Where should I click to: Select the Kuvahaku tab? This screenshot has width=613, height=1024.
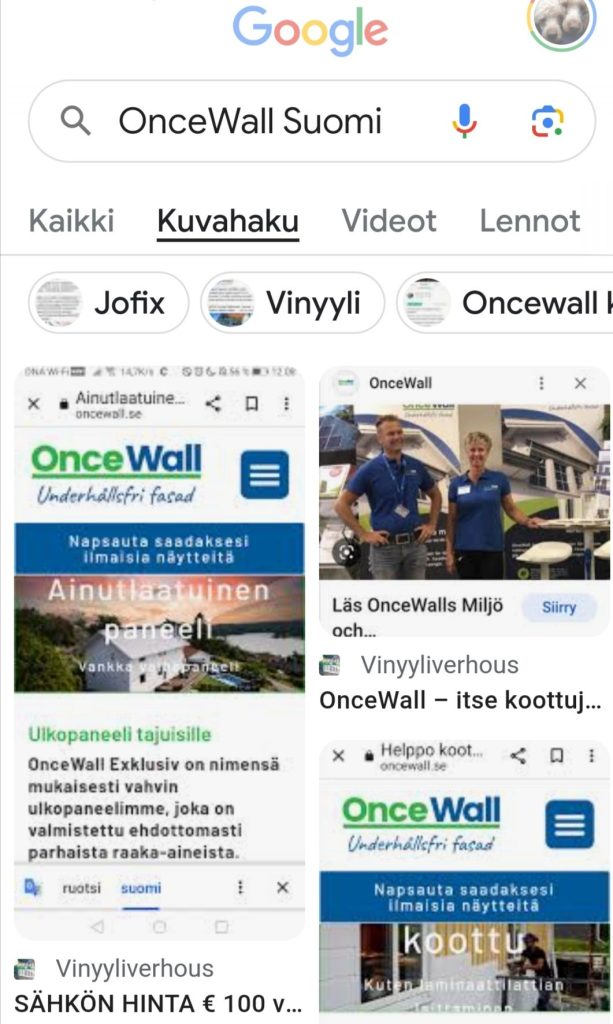pyautogui.click(x=228, y=220)
